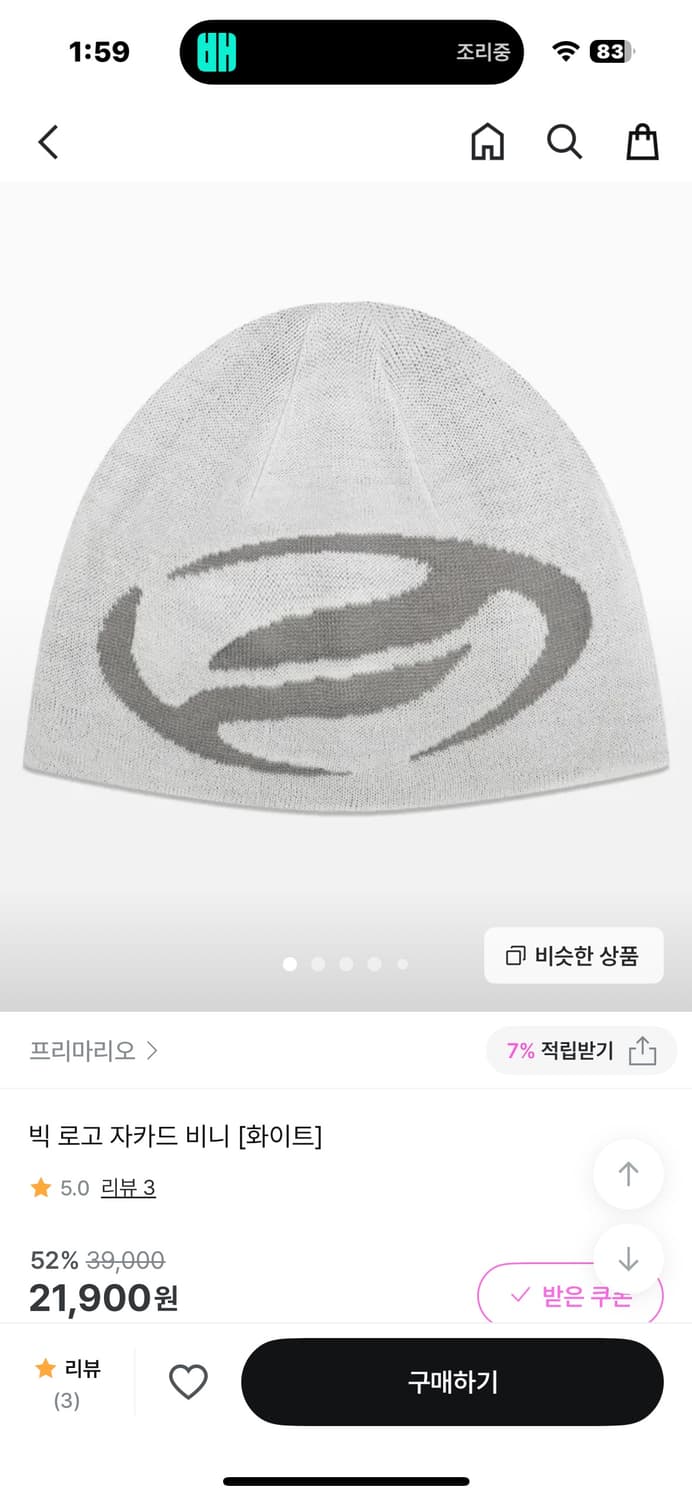Open the 프리마리오 brand page

(x=93, y=1051)
